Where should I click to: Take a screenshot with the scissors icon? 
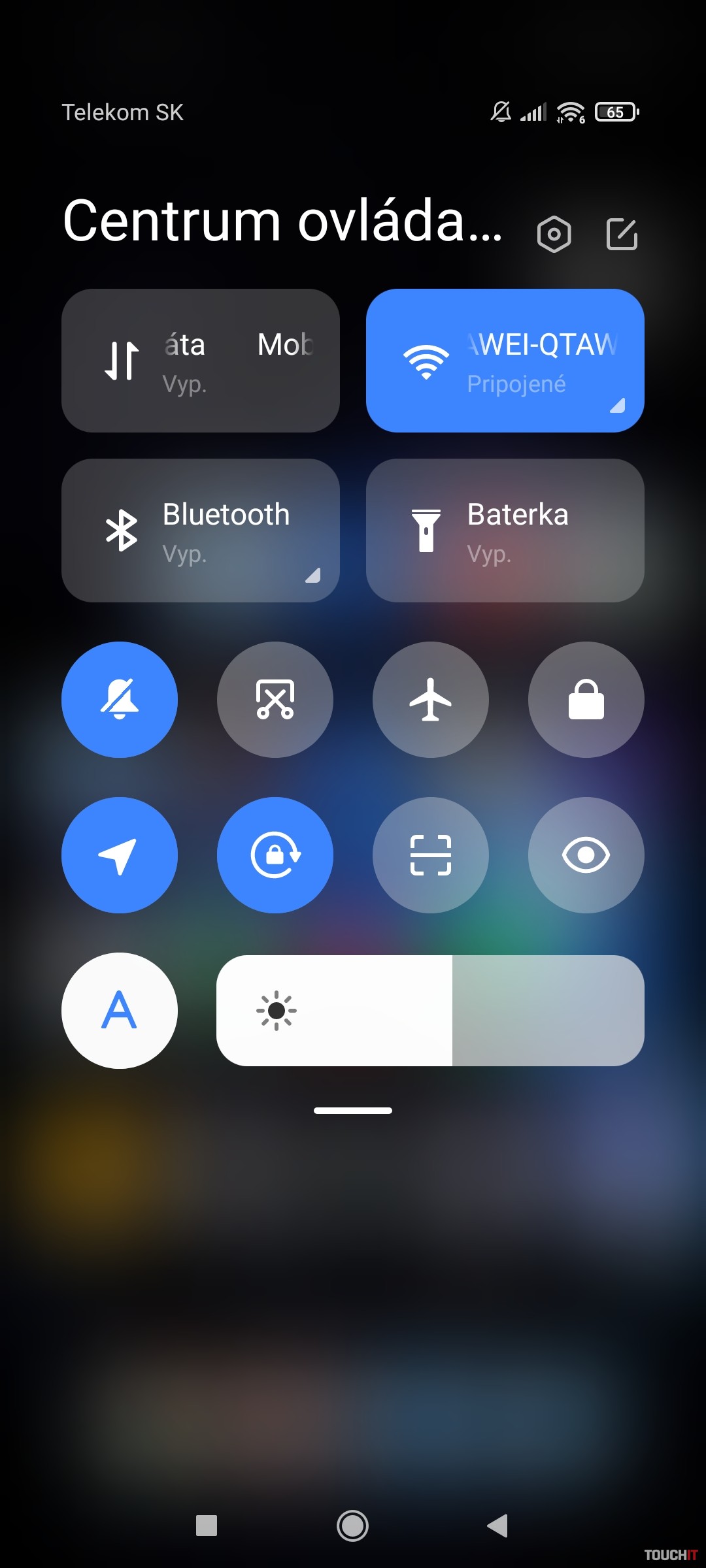pos(275,700)
